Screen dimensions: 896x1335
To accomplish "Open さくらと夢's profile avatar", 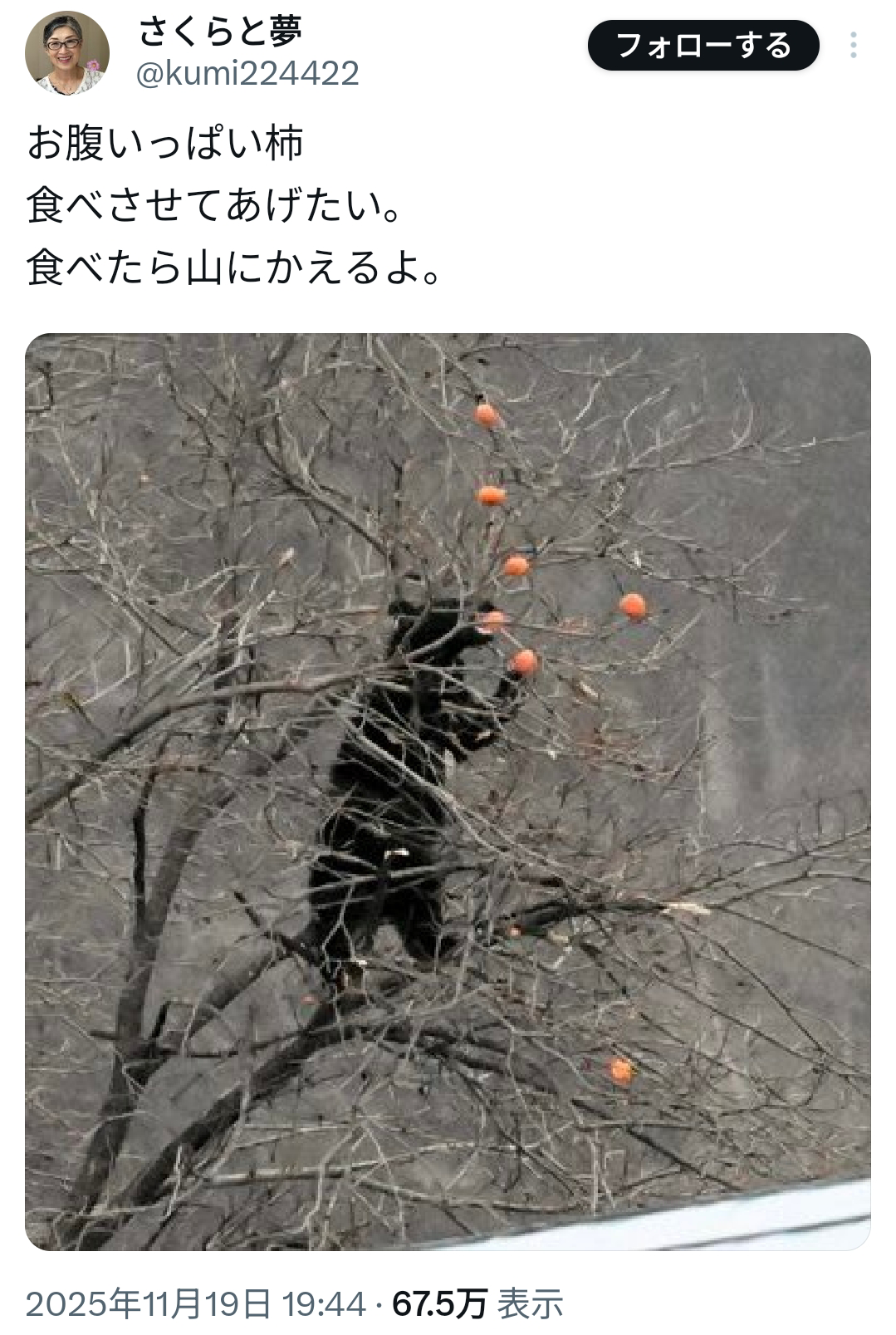I will (x=67, y=53).
